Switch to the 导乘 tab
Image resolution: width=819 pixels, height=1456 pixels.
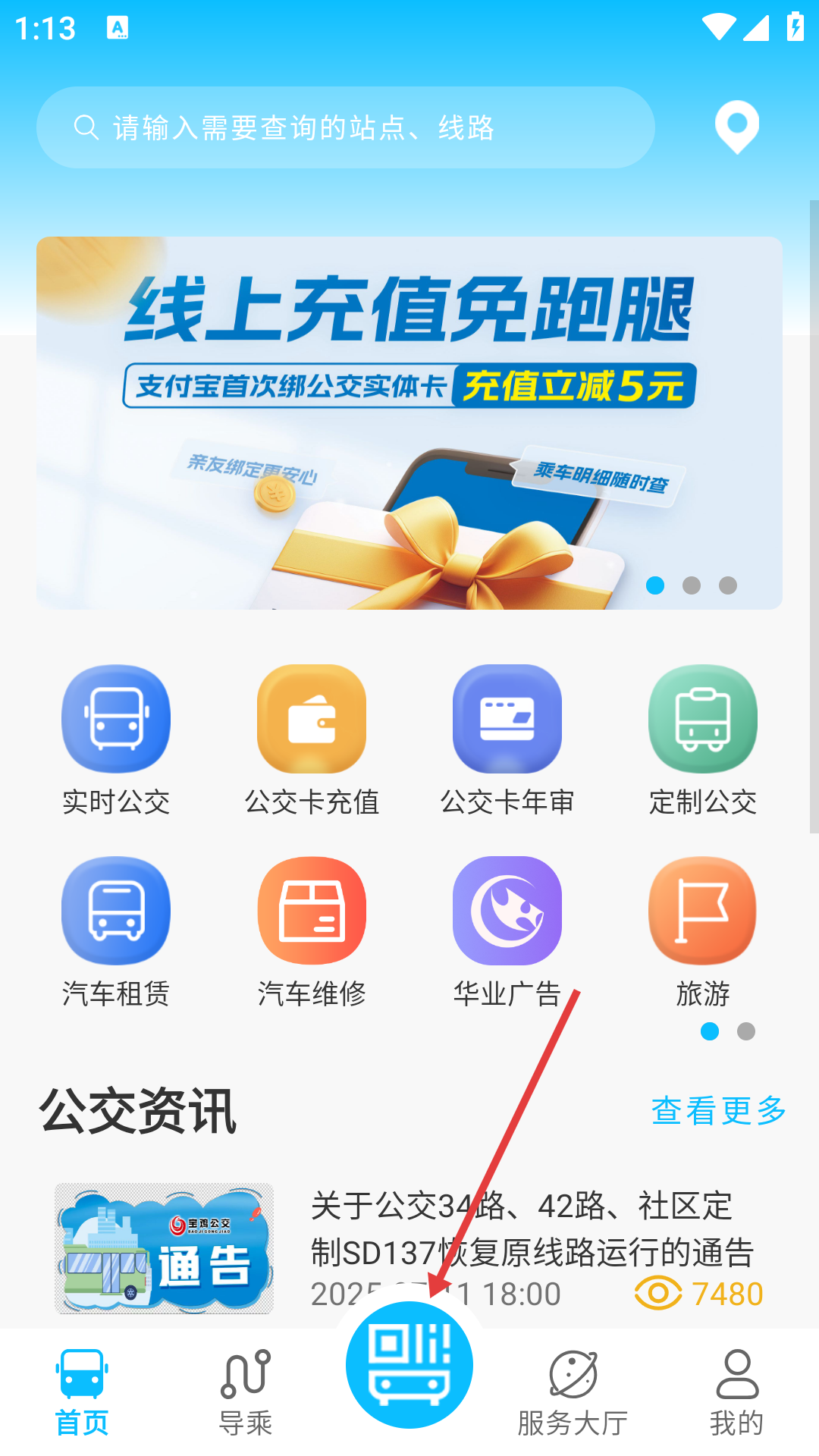[x=246, y=1392]
